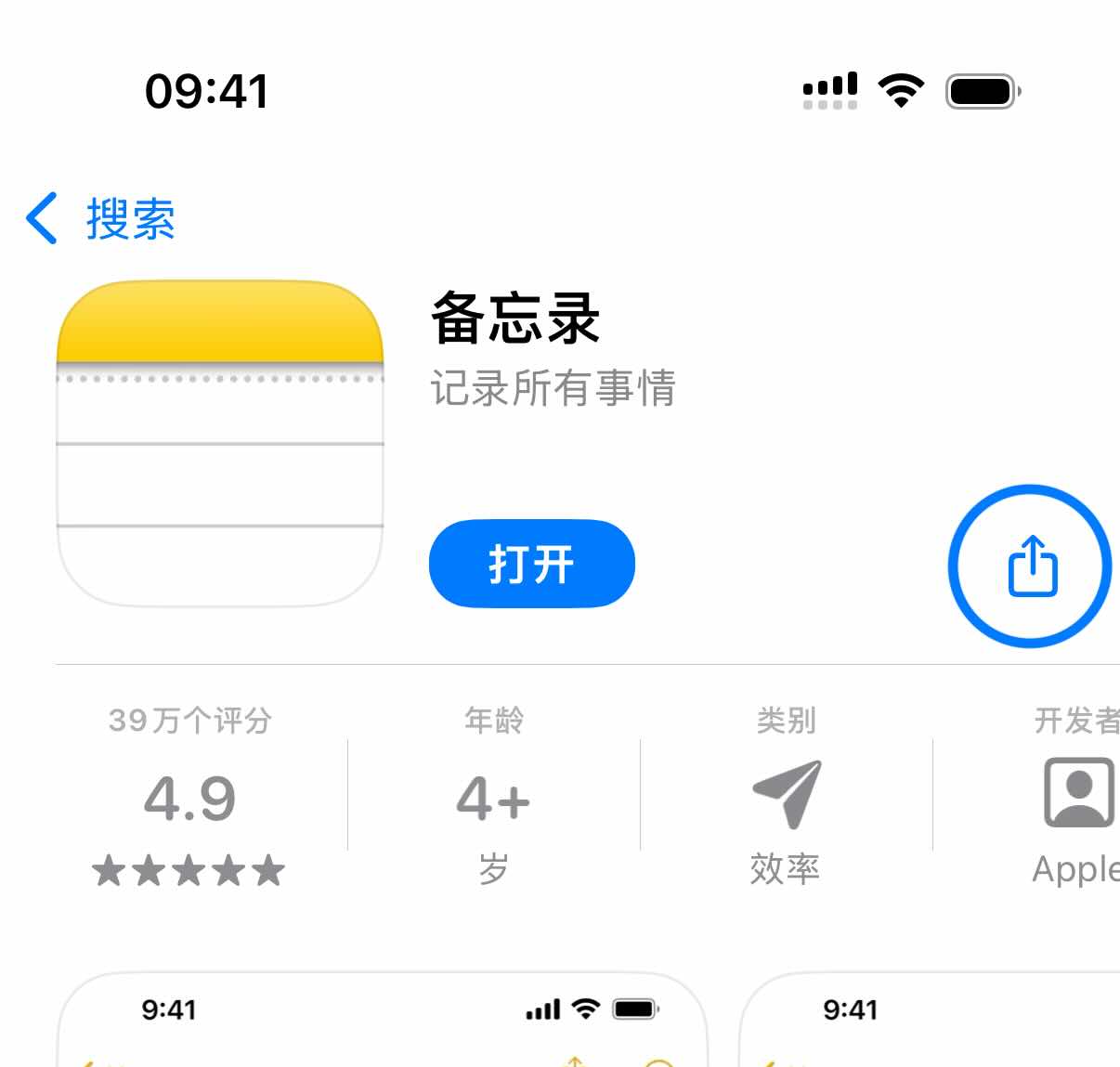Open the 效率 category
This screenshot has height=1067, width=1120.
pyautogui.click(x=786, y=797)
